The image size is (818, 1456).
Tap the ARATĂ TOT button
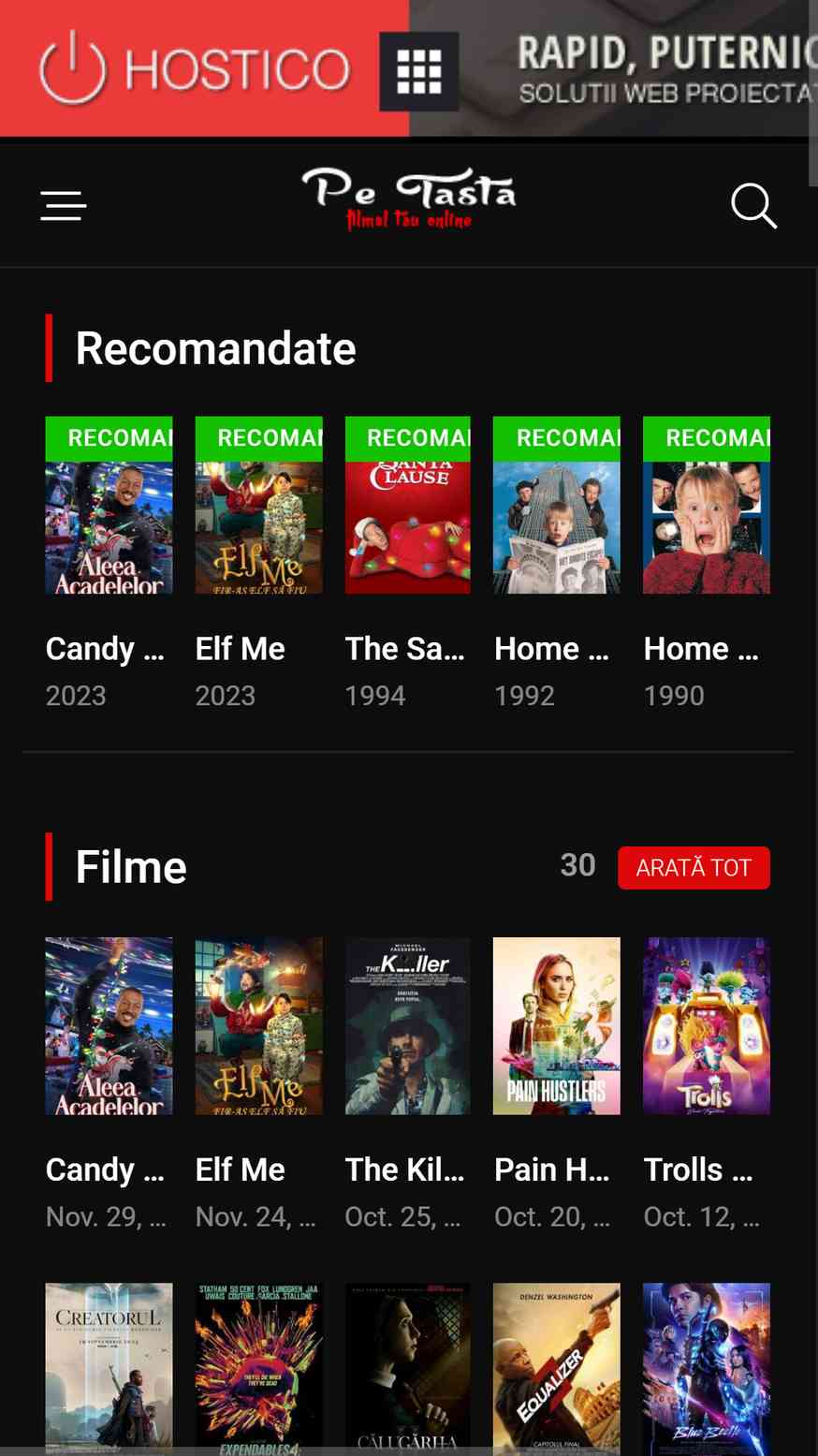pyautogui.click(x=694, y=868)
